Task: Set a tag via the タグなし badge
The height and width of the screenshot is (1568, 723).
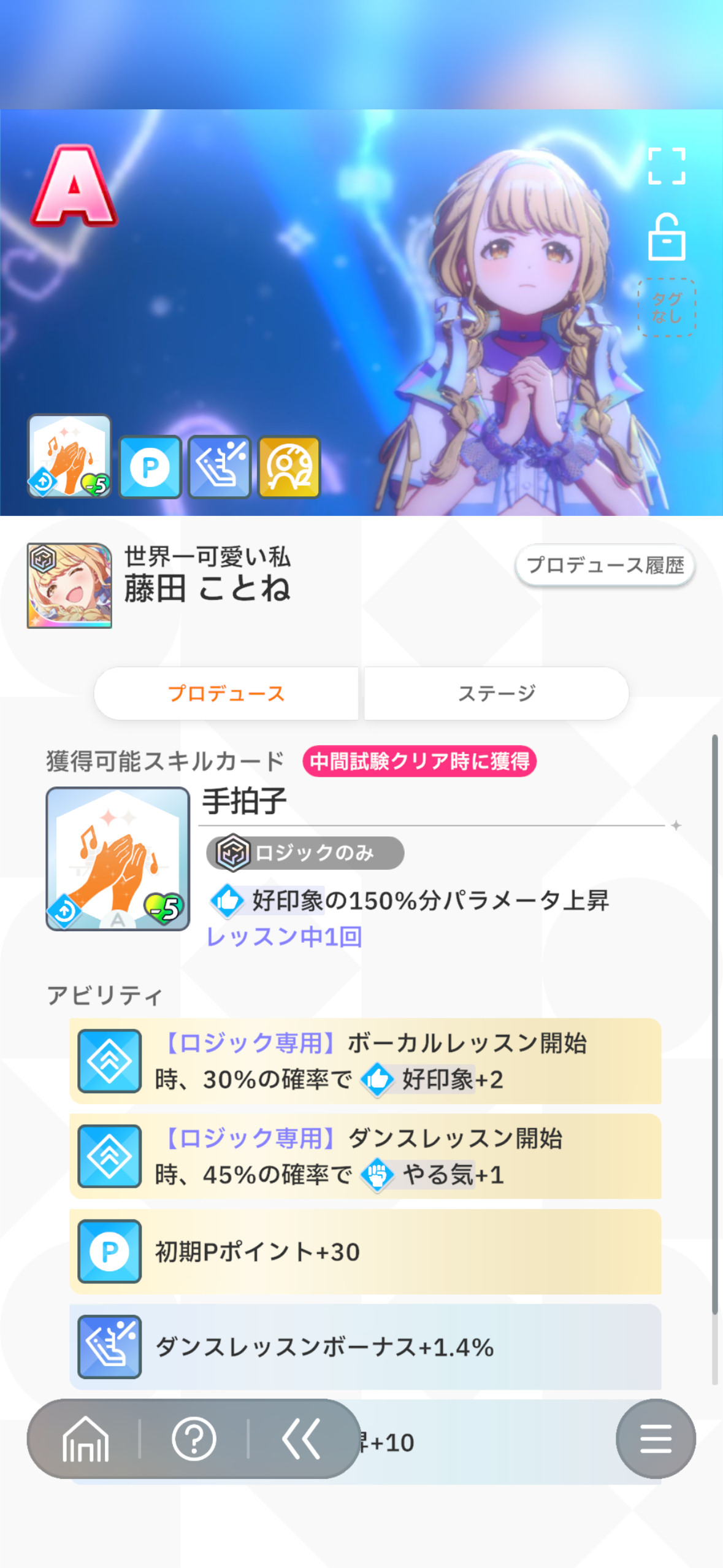Action: point(667,307)
